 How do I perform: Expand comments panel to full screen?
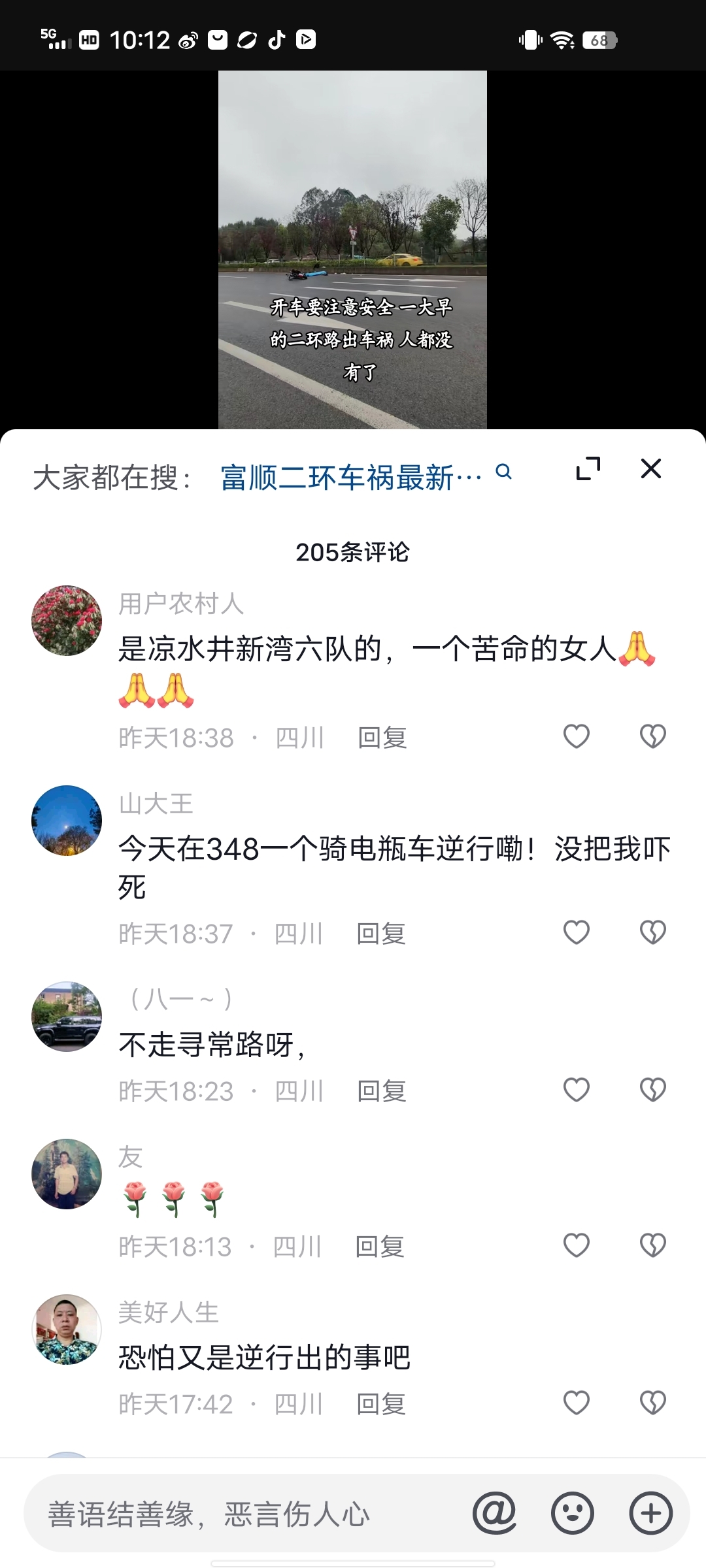(588, 468)
